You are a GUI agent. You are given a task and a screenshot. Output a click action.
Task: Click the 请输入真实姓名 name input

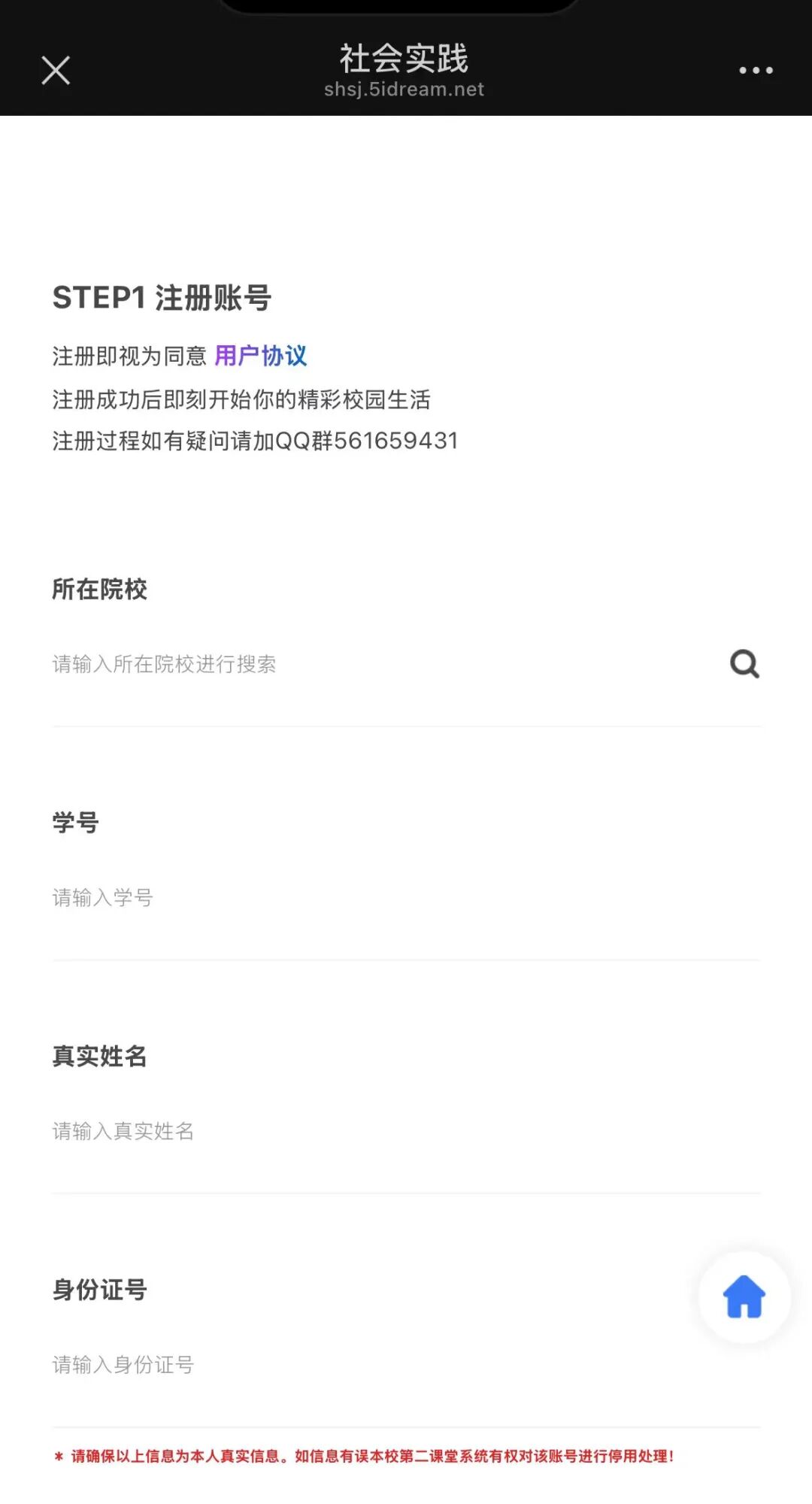click(x=301, y=1132)
